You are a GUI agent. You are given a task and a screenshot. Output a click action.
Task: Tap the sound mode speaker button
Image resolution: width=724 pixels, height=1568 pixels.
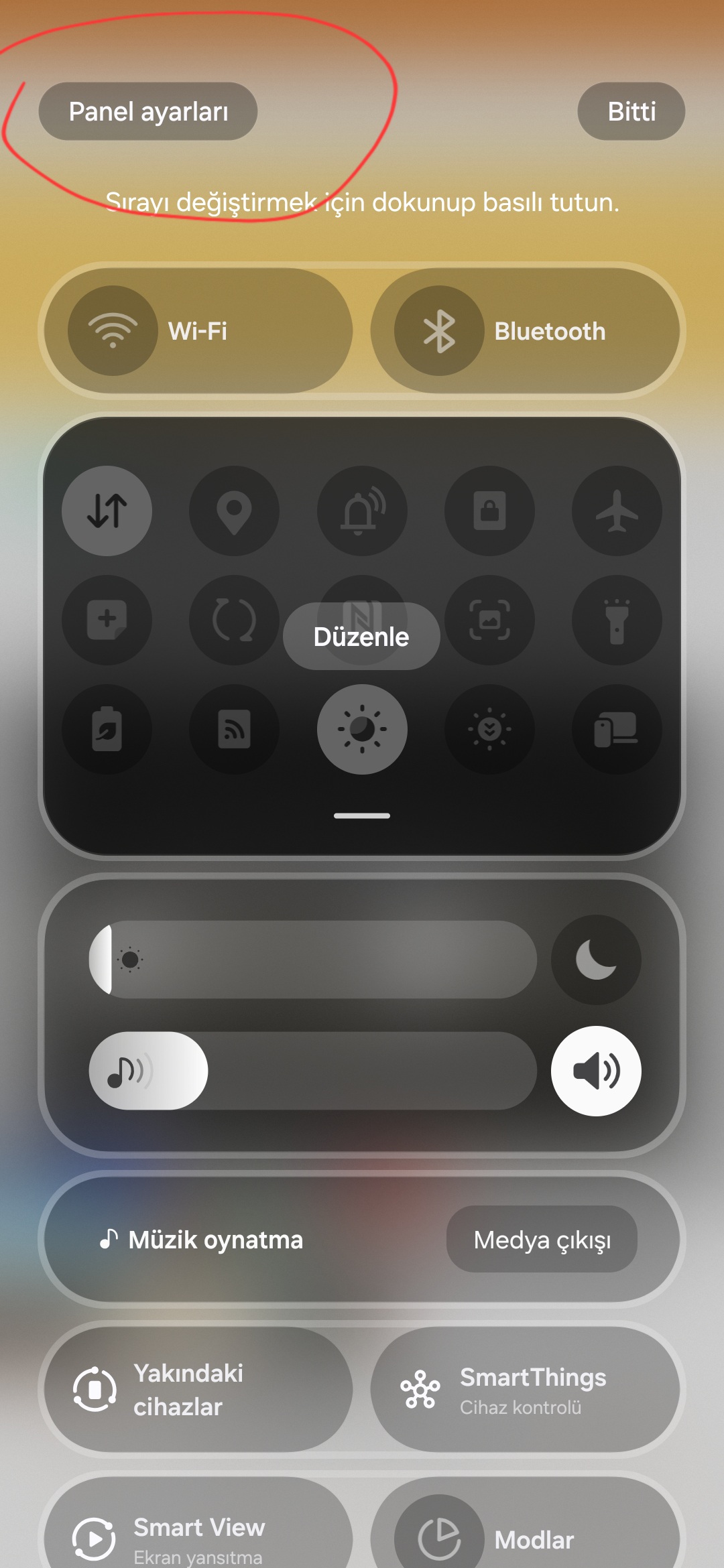click(596, 1071)
